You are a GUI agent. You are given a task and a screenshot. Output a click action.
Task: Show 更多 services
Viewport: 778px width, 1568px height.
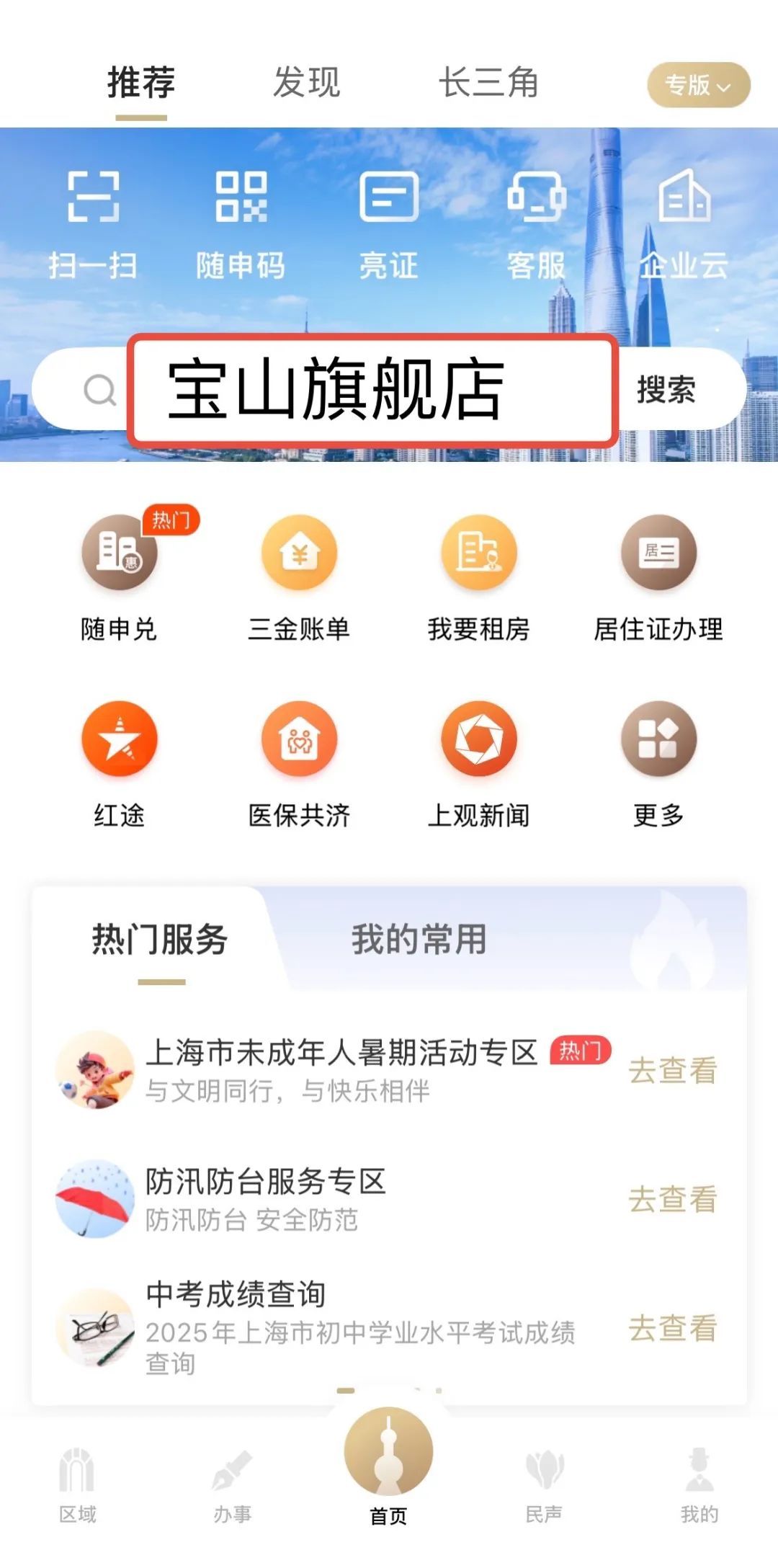click(x=658, y=764)
